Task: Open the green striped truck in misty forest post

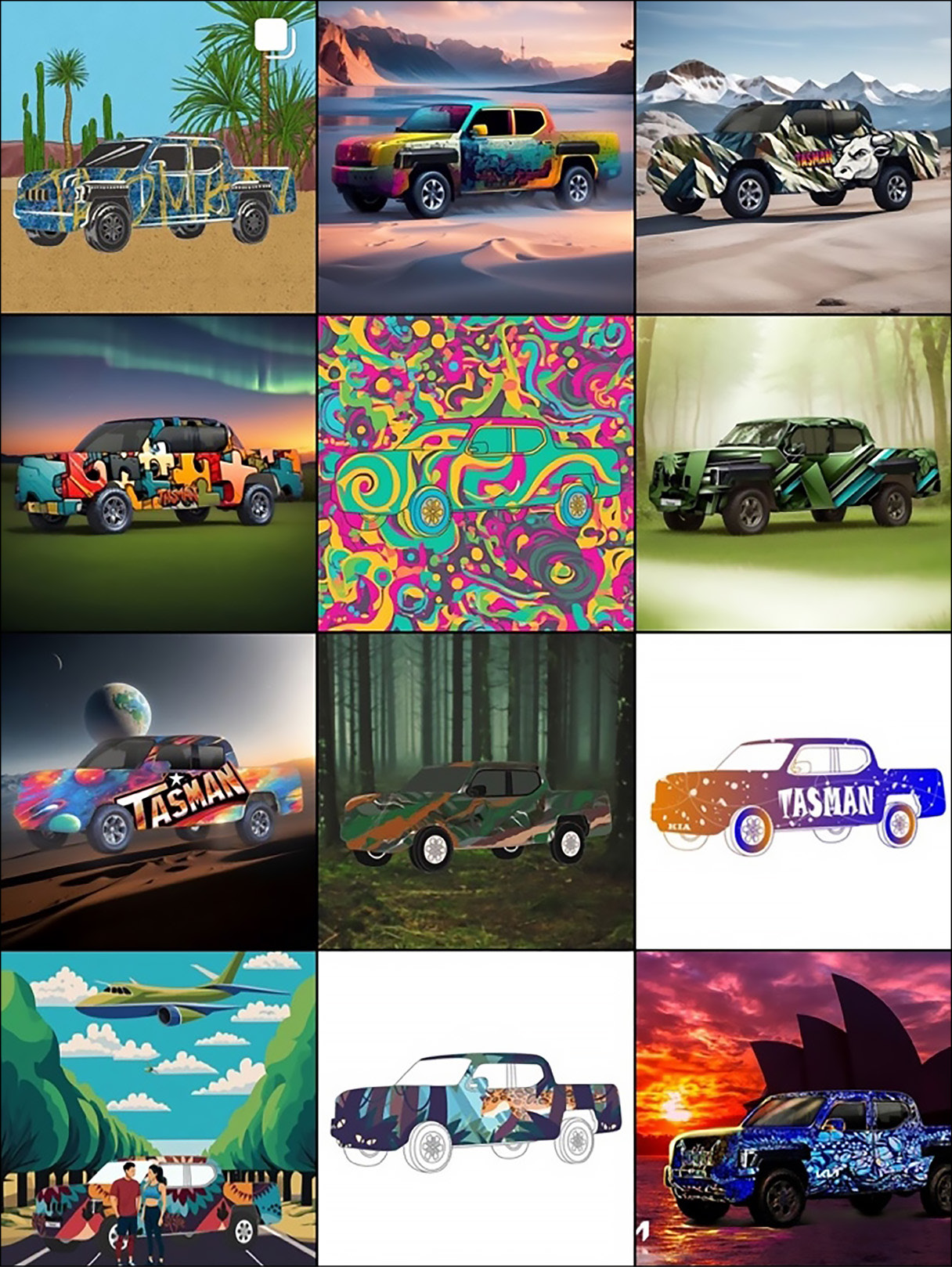Action: [793, 474]
